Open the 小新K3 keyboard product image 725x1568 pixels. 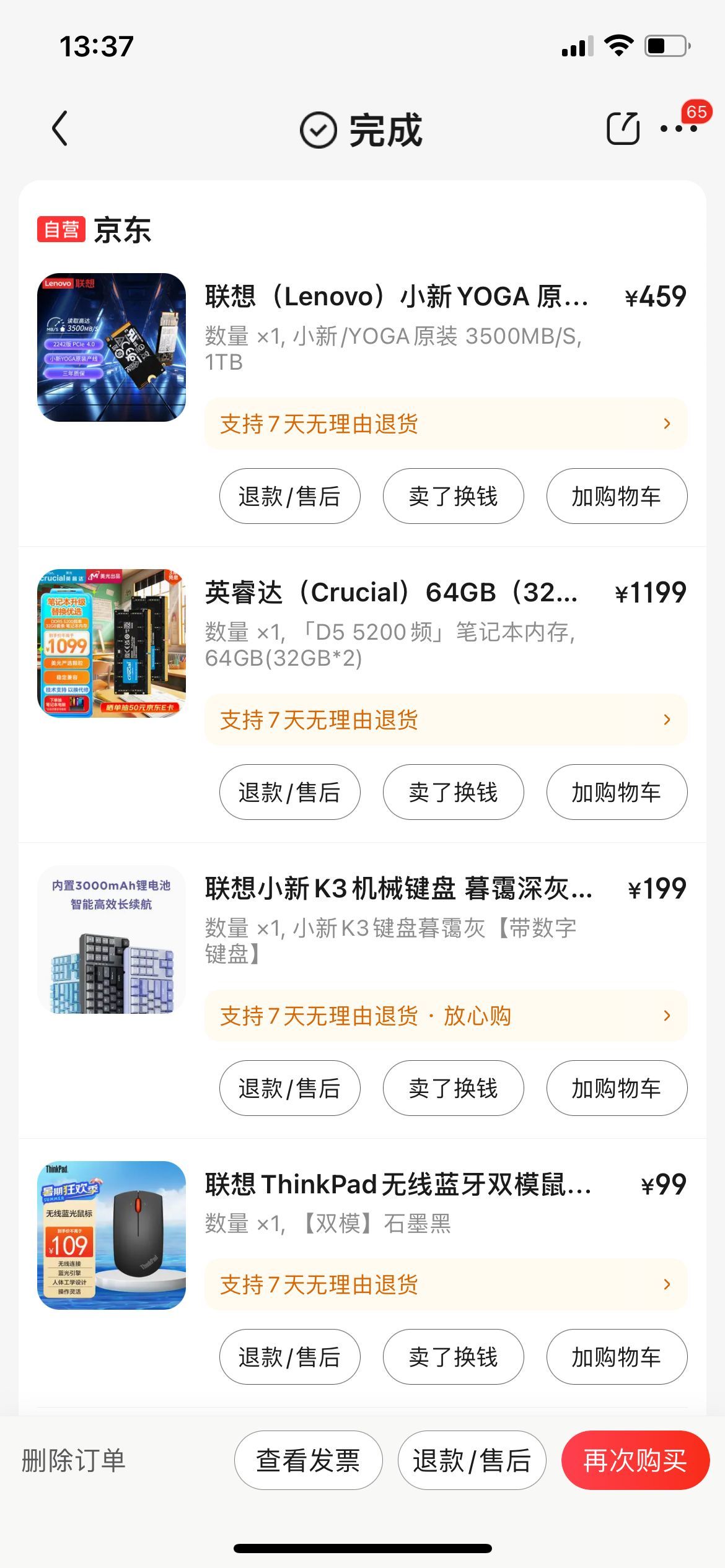(x=112, y=939)
